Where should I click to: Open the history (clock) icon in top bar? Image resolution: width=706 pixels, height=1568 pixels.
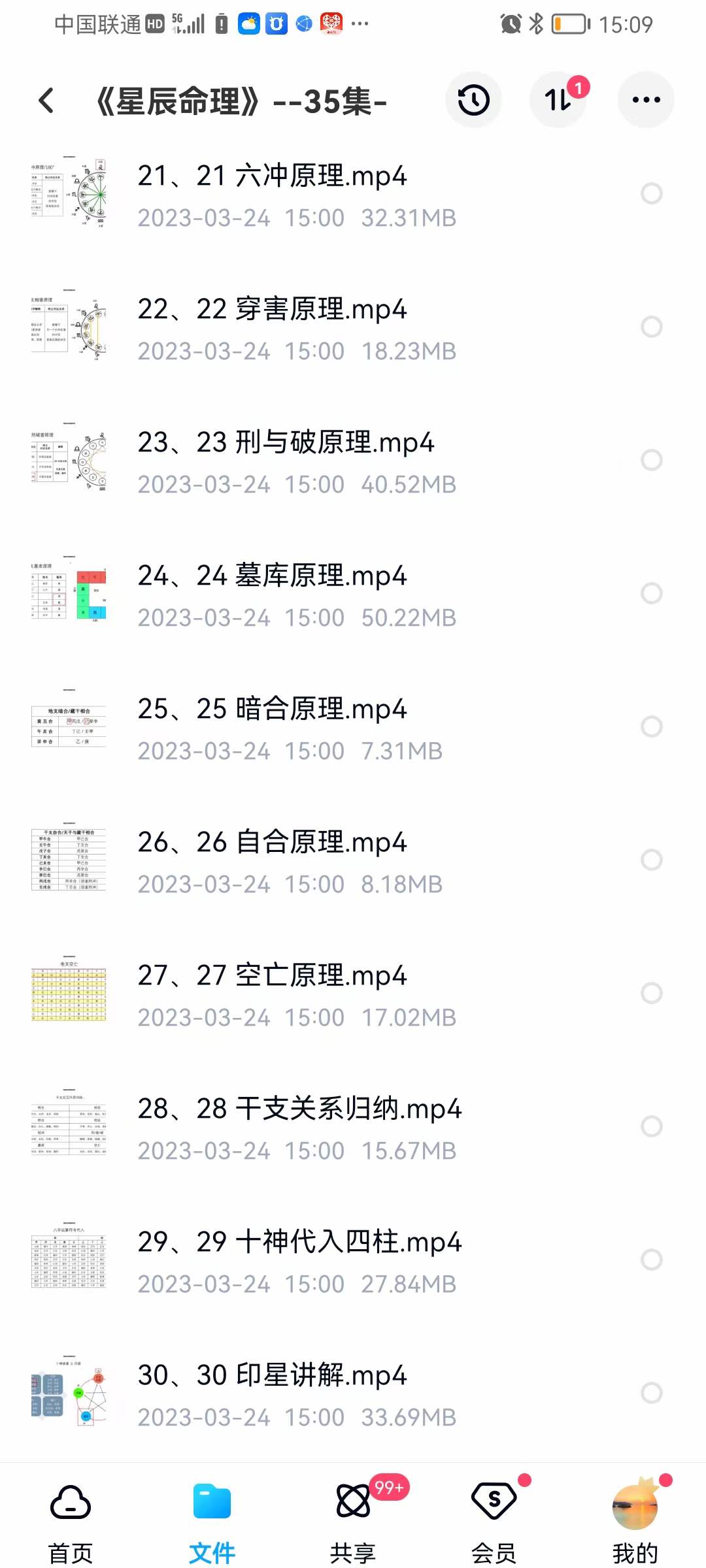click(473, 99)
